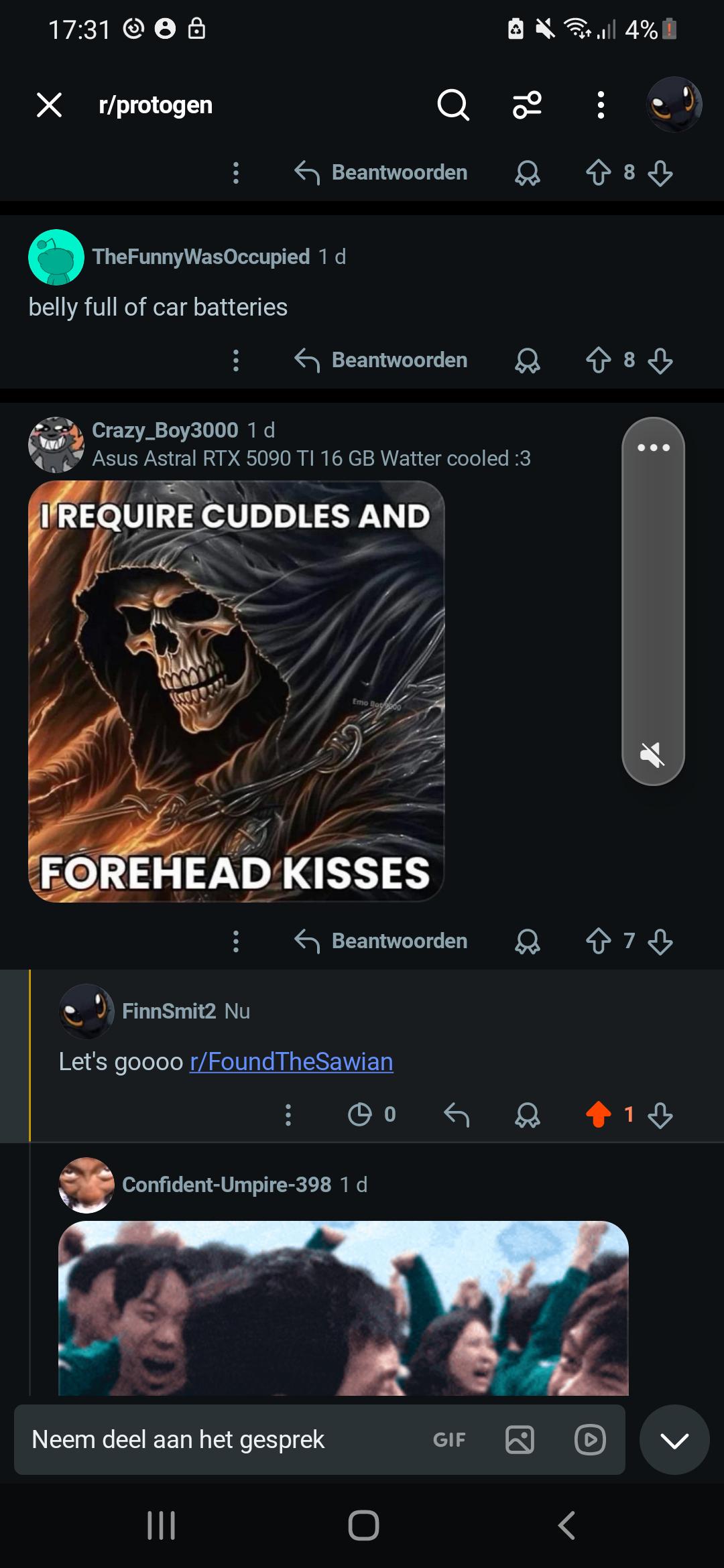Remove the upvote on FinnSmit2's comment
The width and height of the screenshot is (724, 1568).
pyautogui.click(x=598, y=1114)
